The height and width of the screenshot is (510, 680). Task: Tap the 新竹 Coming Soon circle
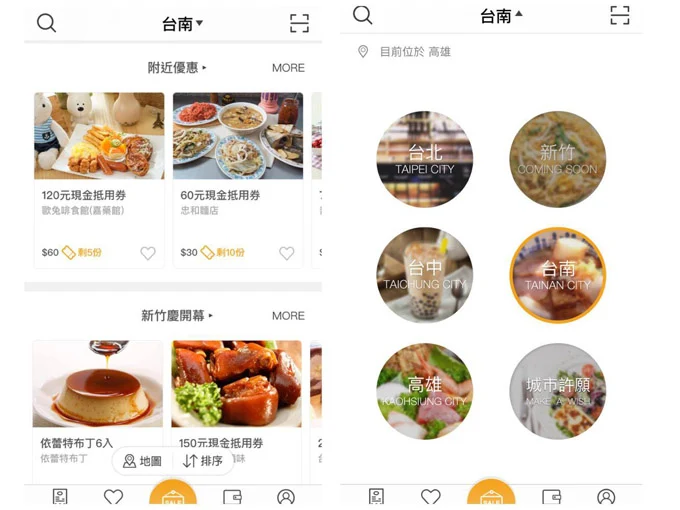(558, 159)
